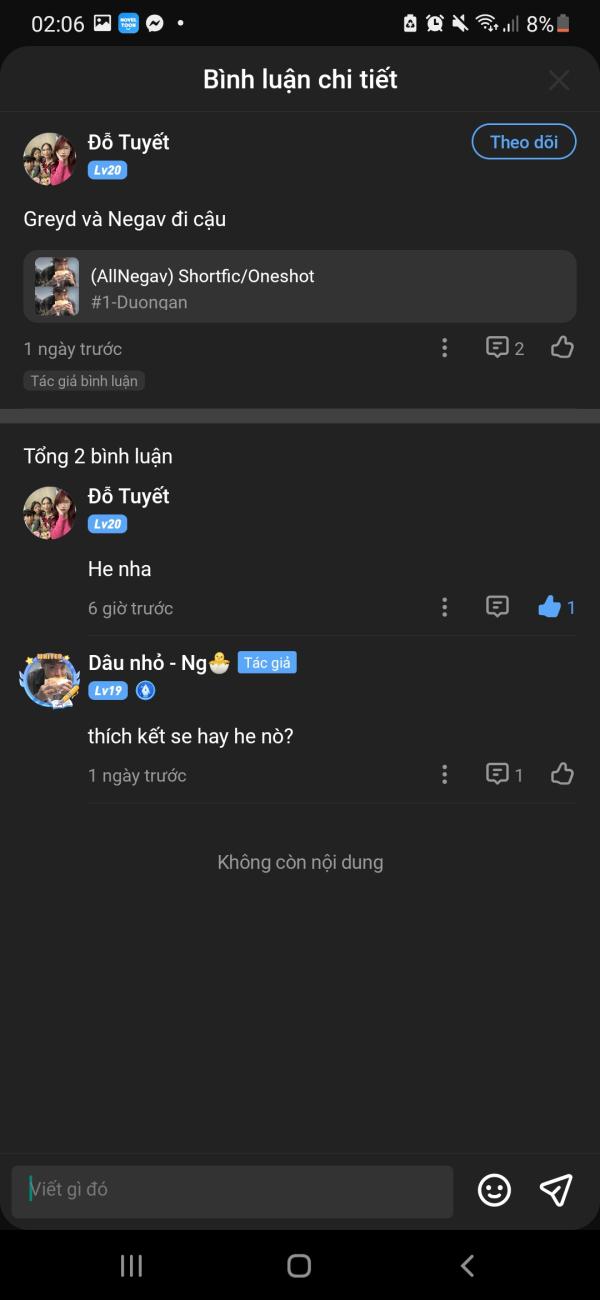Screen dimensions: 600x1300
Task: Like the Greyd và Negav comment
Action: (562, 348)
